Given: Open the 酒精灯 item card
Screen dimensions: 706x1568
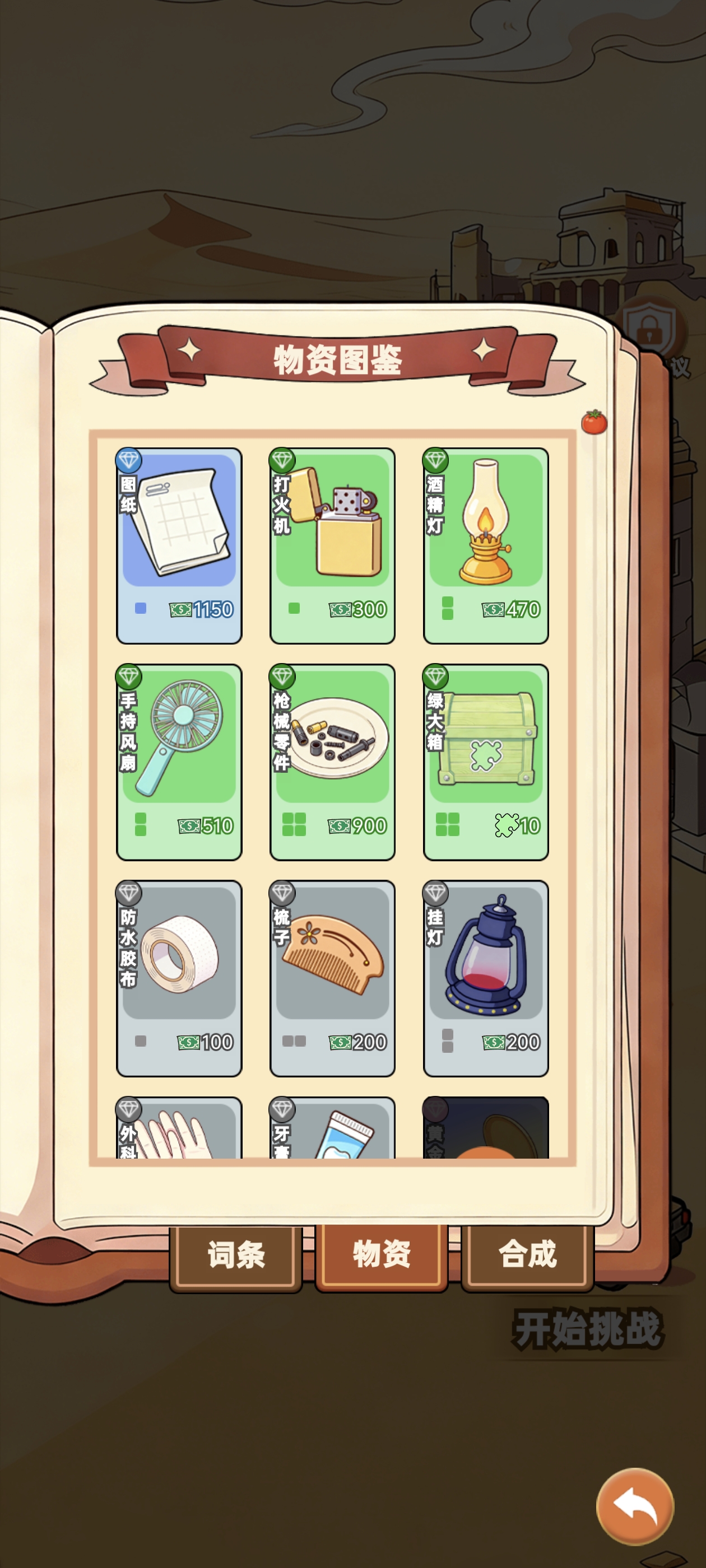Looking at the screenshot, I should [x=485, y=545].
